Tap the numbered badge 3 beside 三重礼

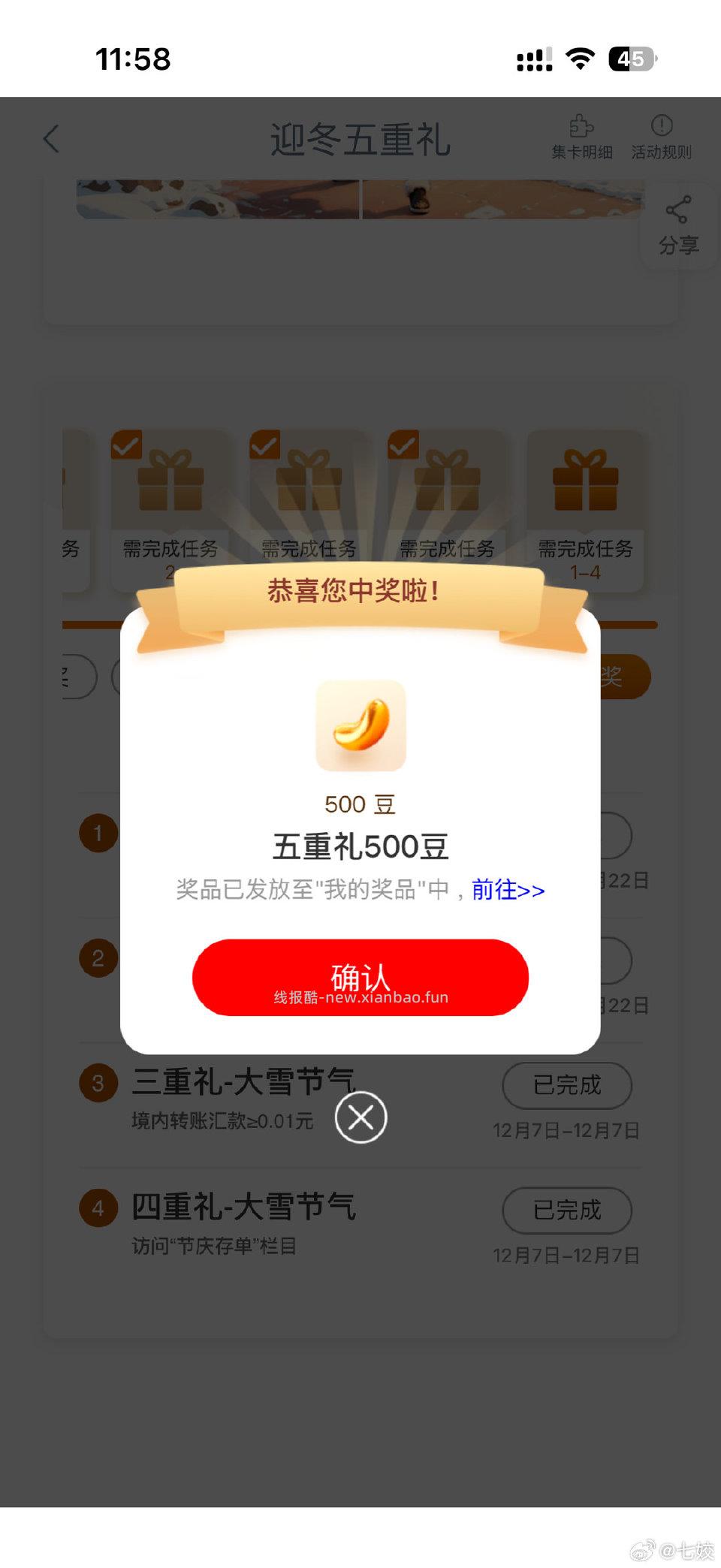click(x=98, y=1084)
